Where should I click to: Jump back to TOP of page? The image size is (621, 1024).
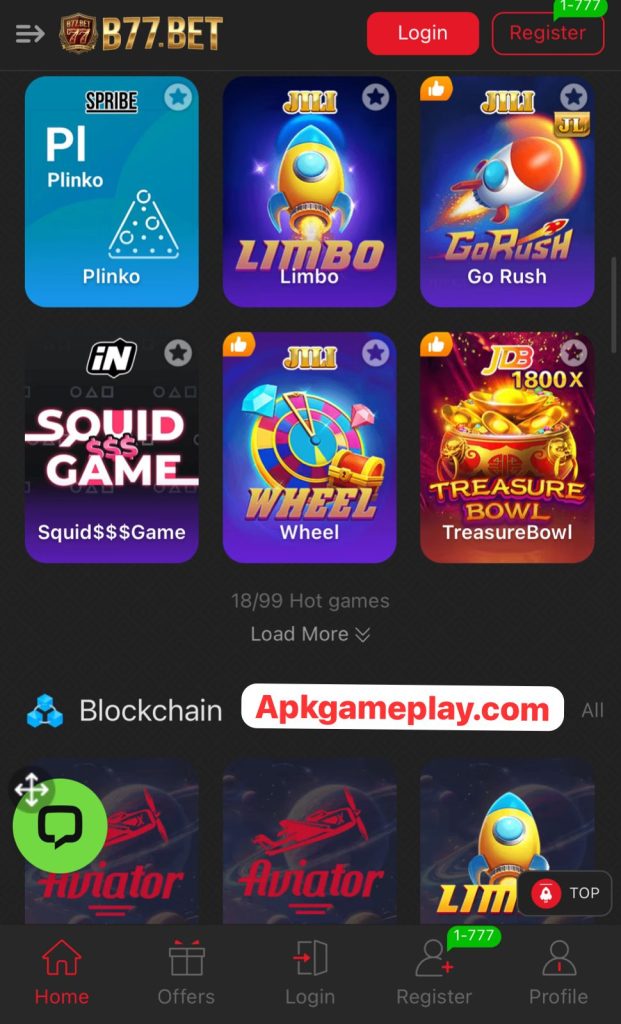point(565,893)
